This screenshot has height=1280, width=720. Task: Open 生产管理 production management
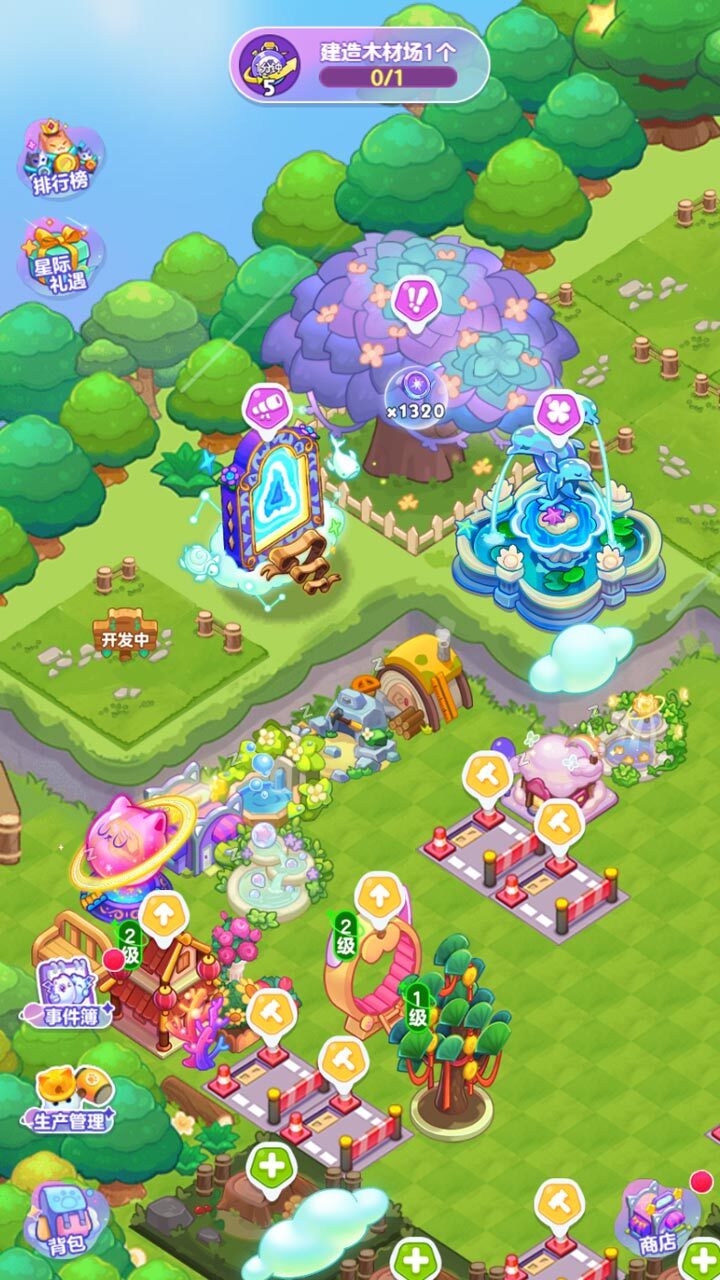(x=69, y=1100)
